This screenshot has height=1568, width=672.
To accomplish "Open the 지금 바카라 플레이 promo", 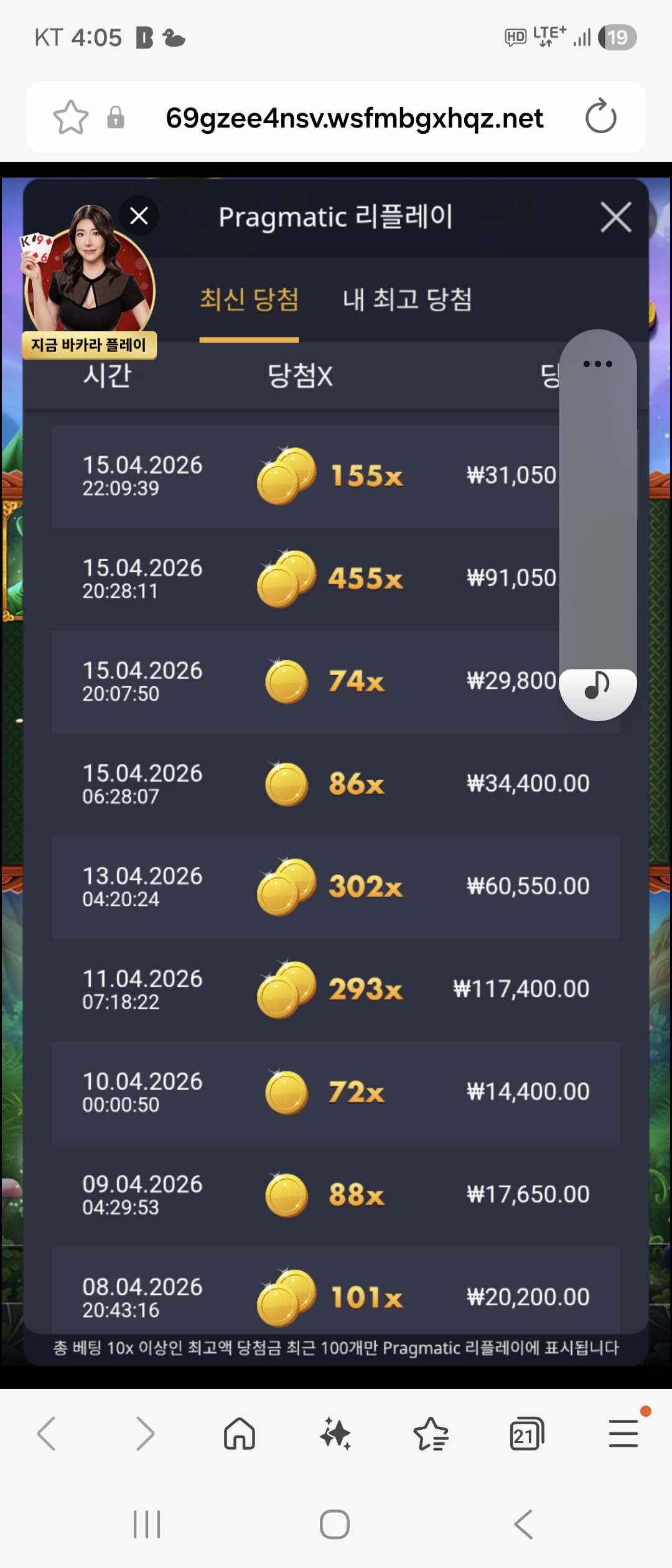I will pos(89,344).
